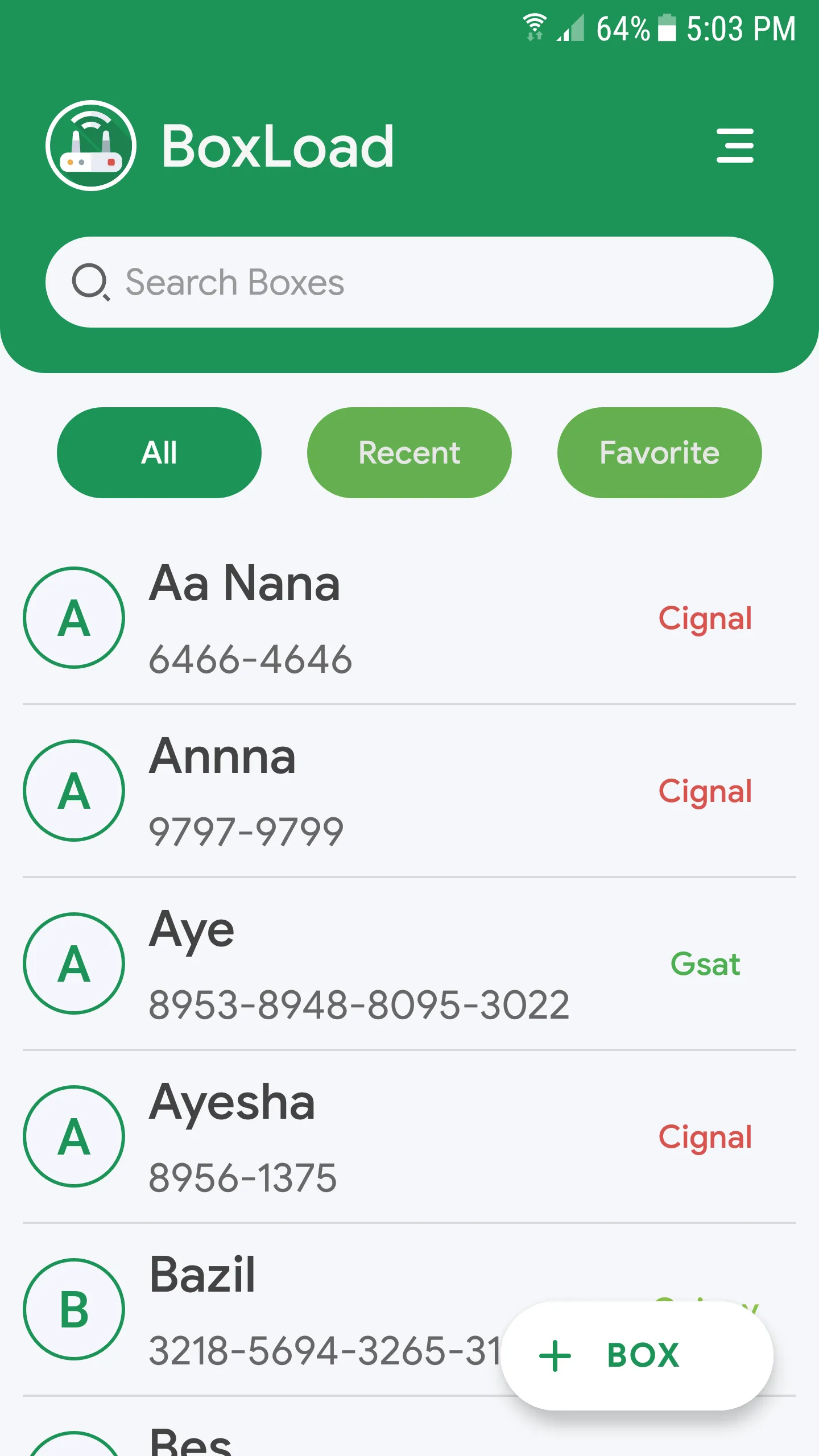Image resolution: width=819 pixels, height=1456 pixels.
Task: Open Annna's box entry
Action: coord(364,792)
